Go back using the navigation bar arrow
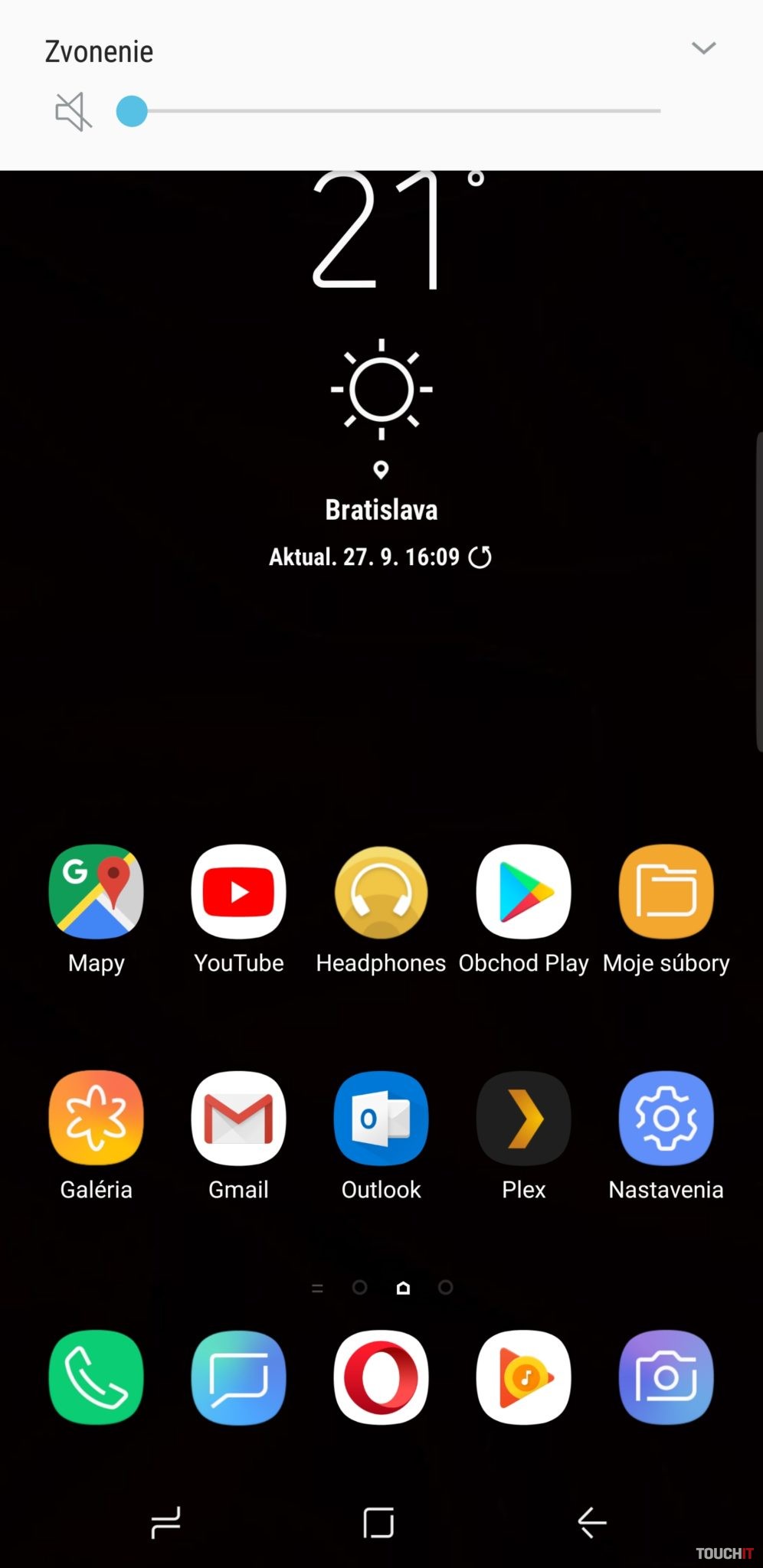Viewport: 763px width, 1568px height. coord(592,1522)
